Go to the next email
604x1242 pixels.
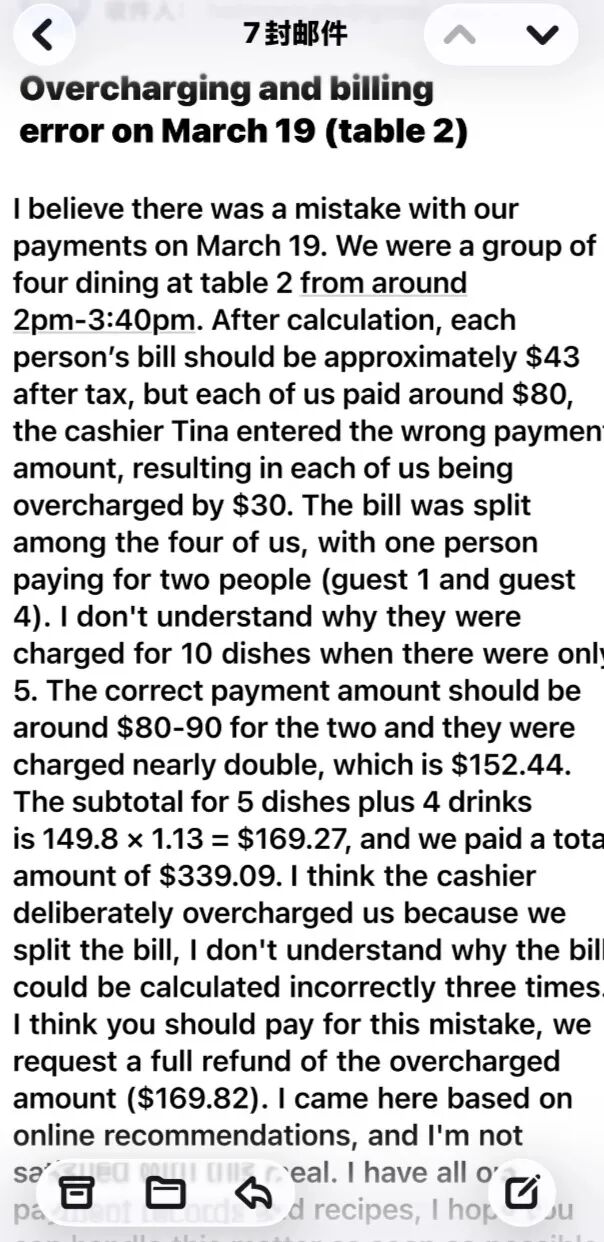tap(541, 35)
